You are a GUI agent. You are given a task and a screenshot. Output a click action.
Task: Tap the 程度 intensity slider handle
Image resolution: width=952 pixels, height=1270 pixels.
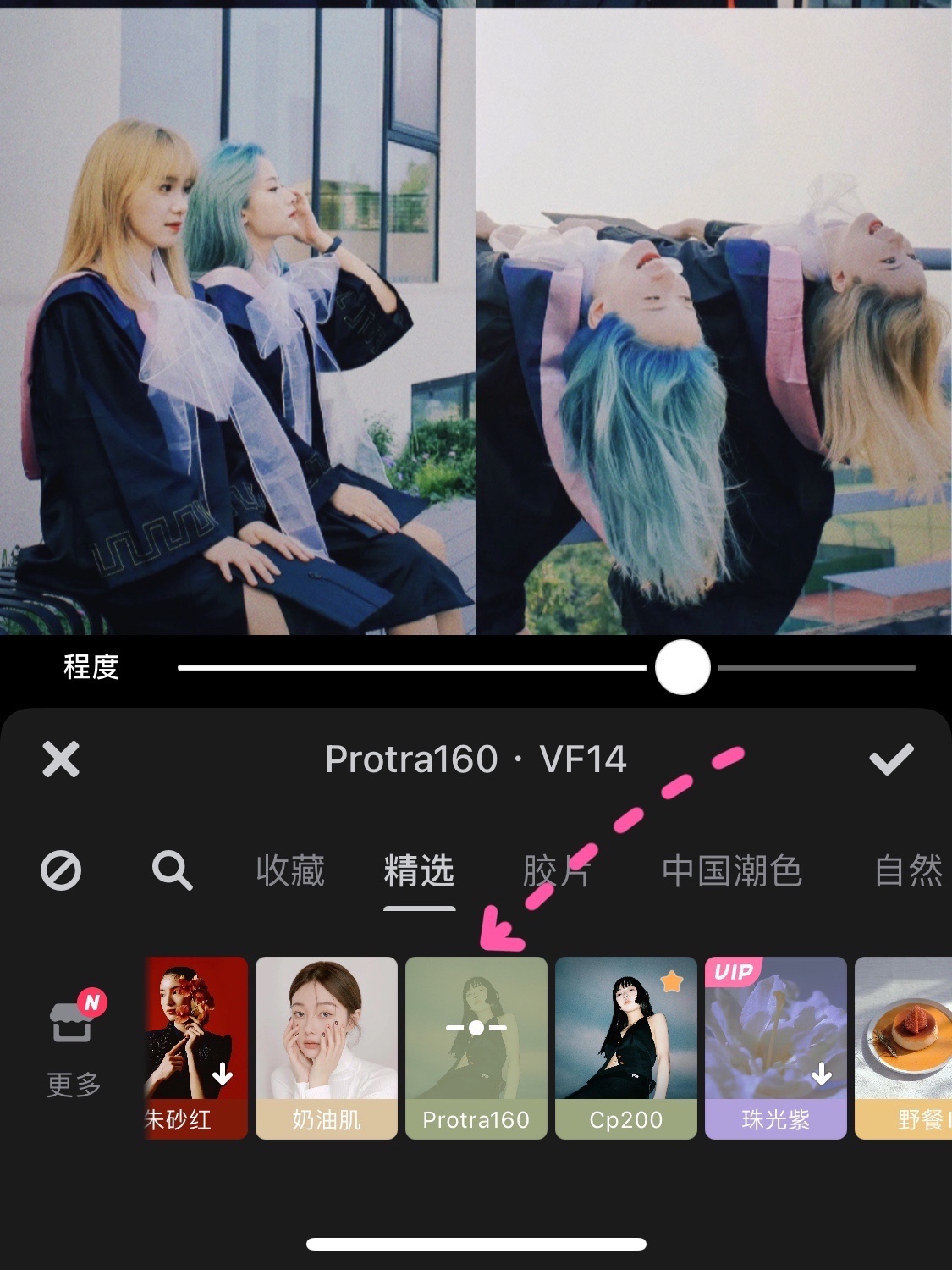pos(683,667)
